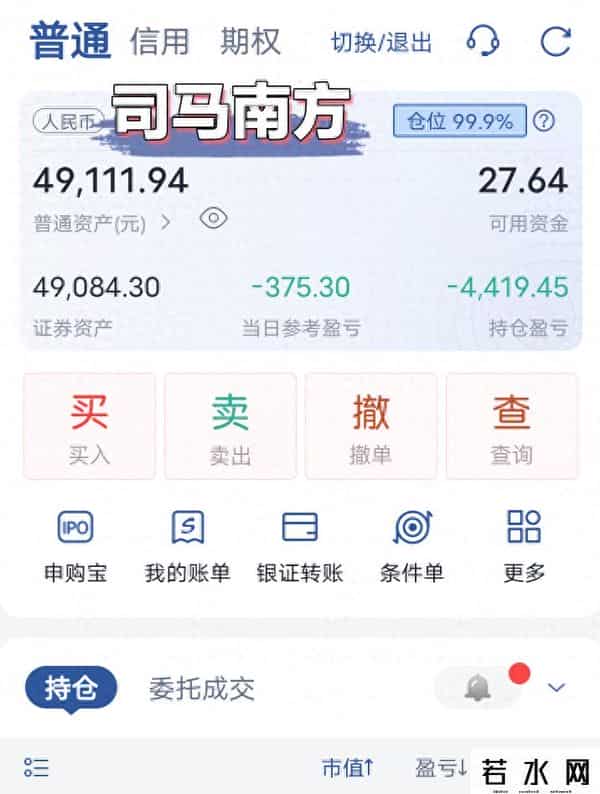Open 申购宝 IPO subscription
Image resolution: width=600 pixels, height=794 pixels.
tap(76, 546)
